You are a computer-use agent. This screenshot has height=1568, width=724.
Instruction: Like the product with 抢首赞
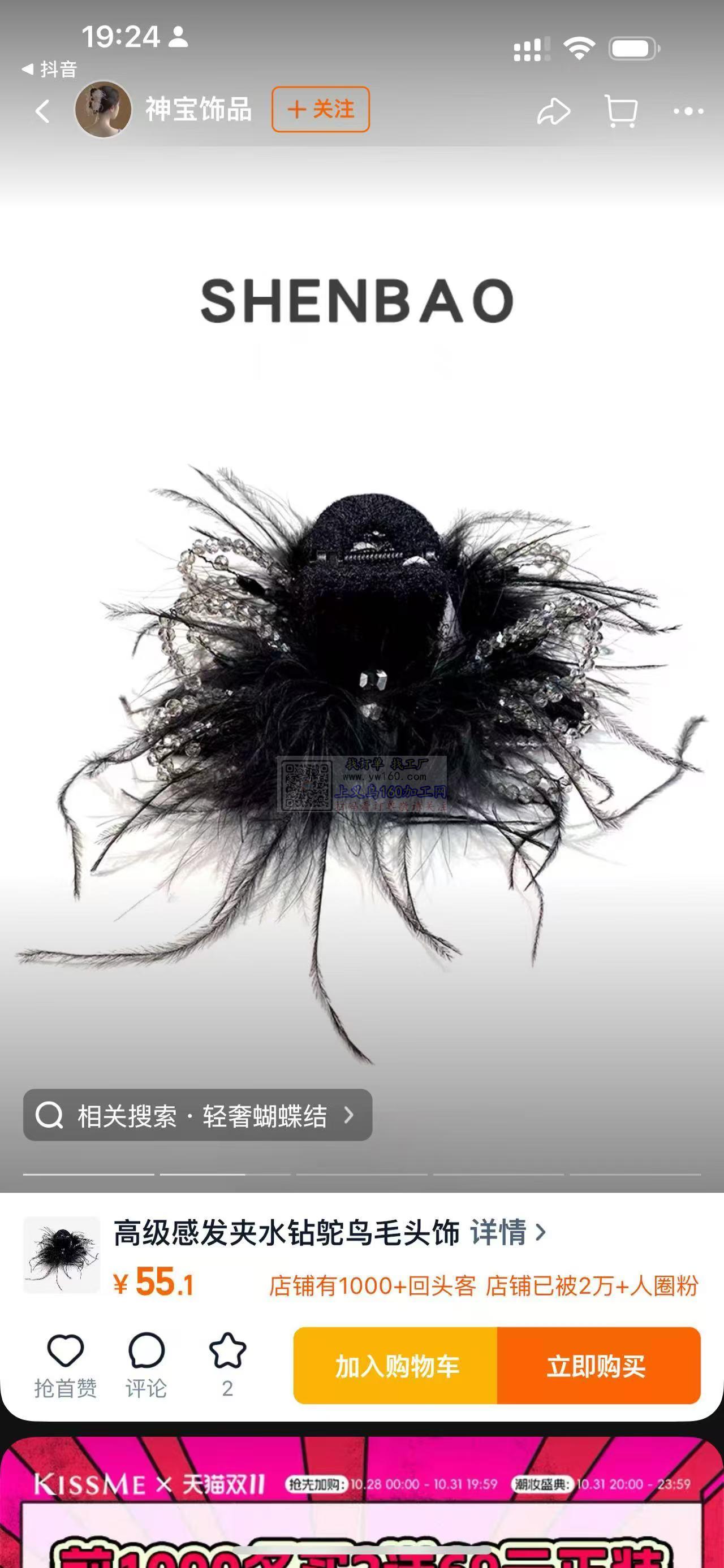(x=65, y=1365)
